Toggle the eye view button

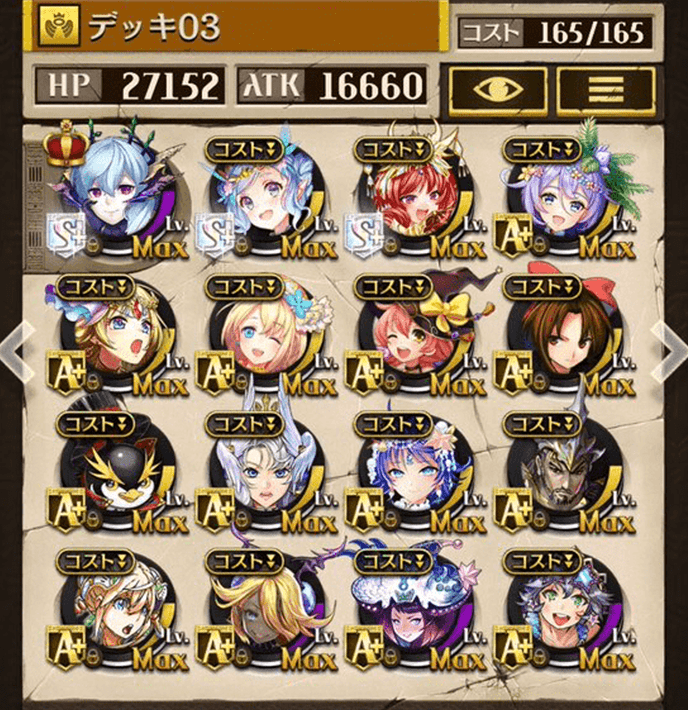[x=496, y=88]
